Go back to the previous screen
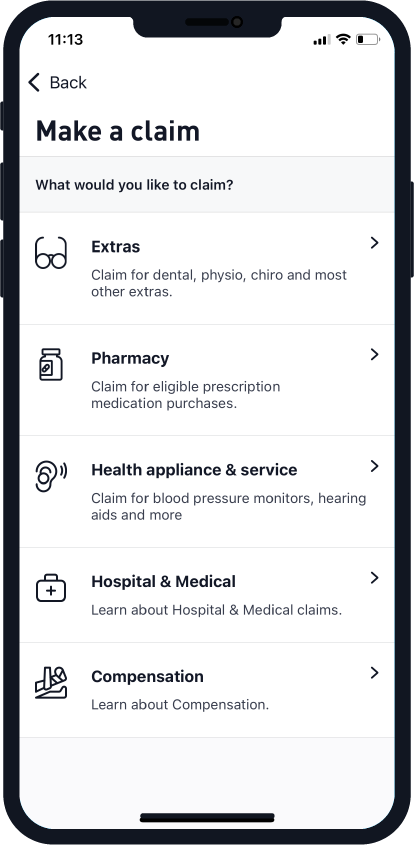Screen dimensions: 414x845 pyautogui.click(x=57, y=82)
